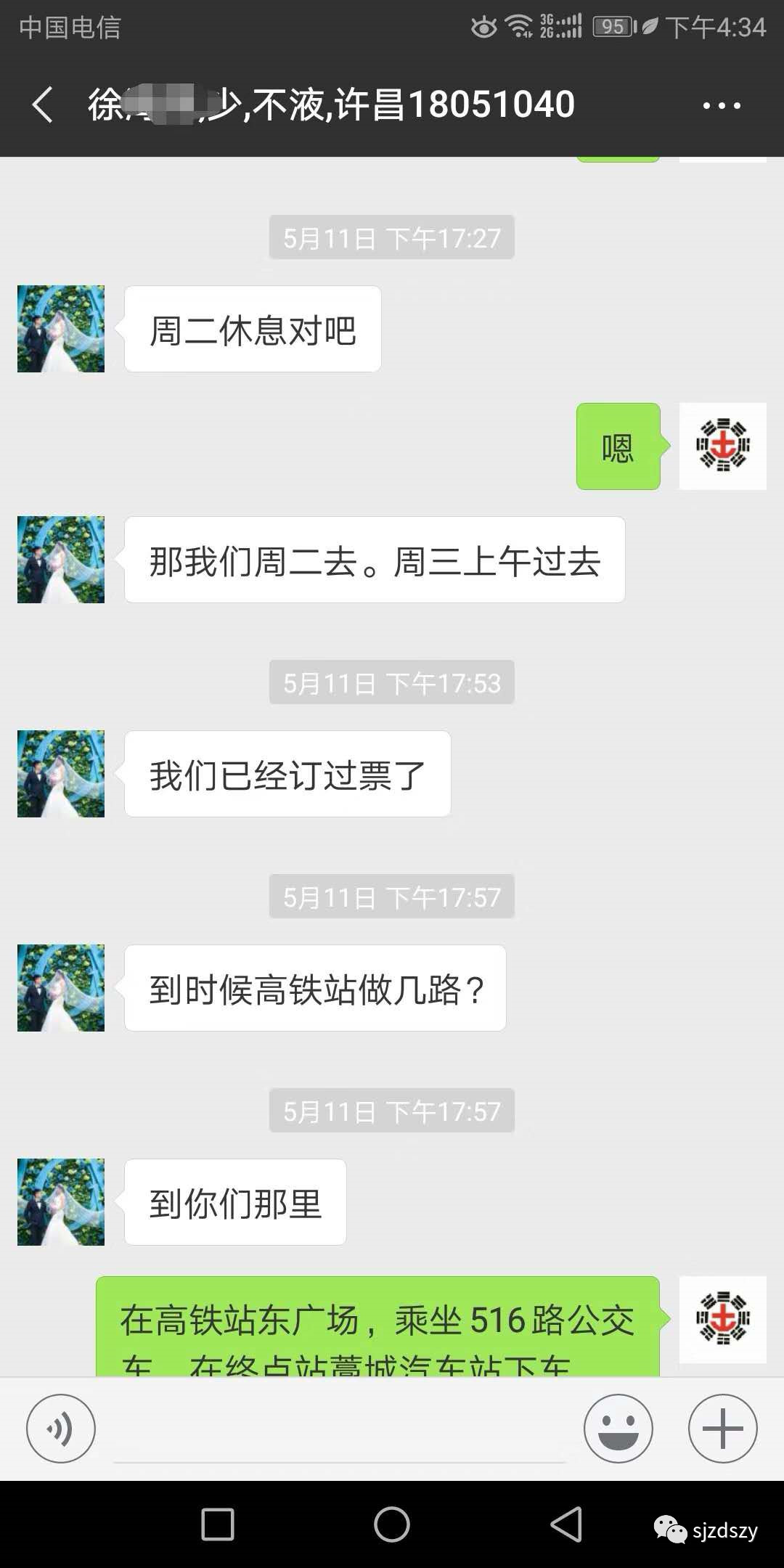The image size is (784, 1568).
Task: Tap the system home button
Action: pyautogui.click(x=392, y=1524)
